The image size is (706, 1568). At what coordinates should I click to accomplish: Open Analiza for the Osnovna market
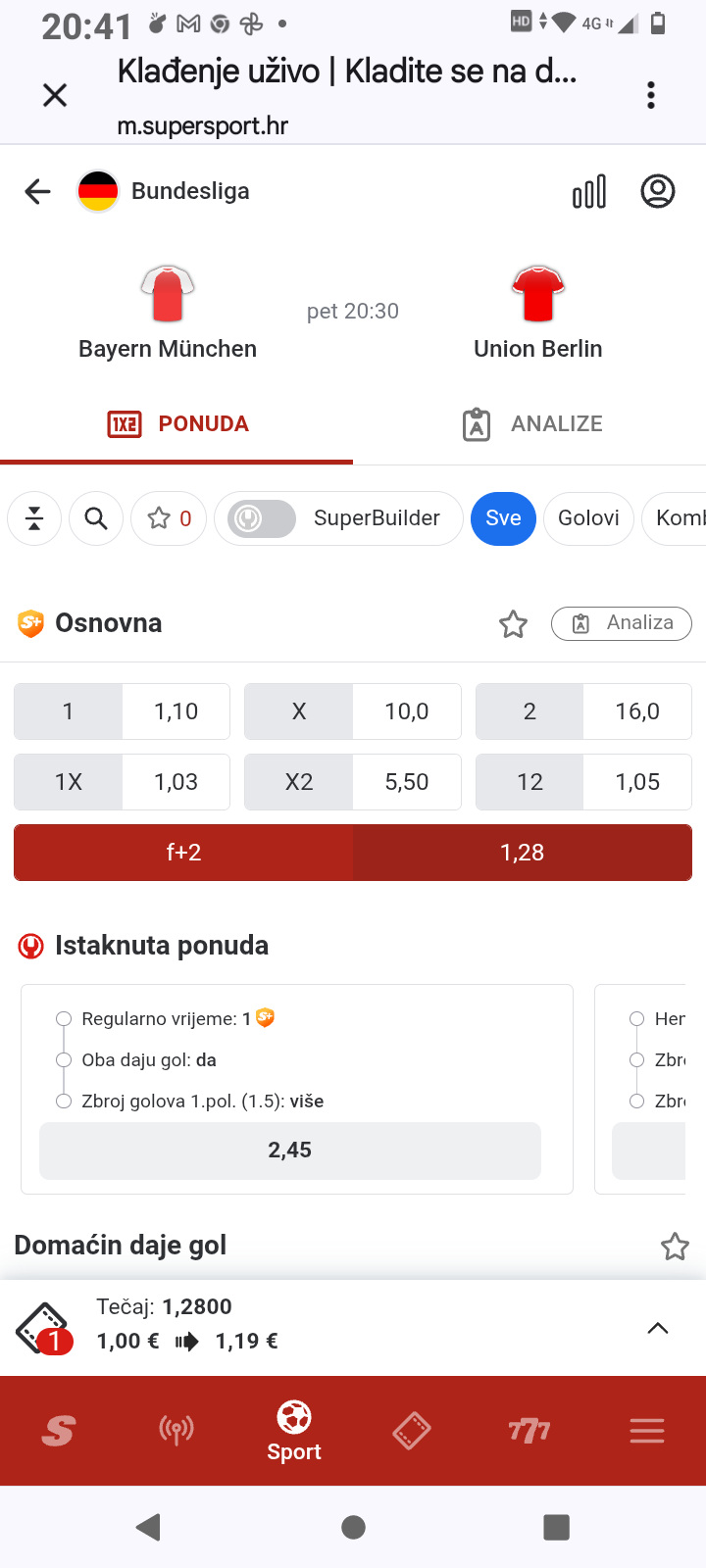[622, 623]
